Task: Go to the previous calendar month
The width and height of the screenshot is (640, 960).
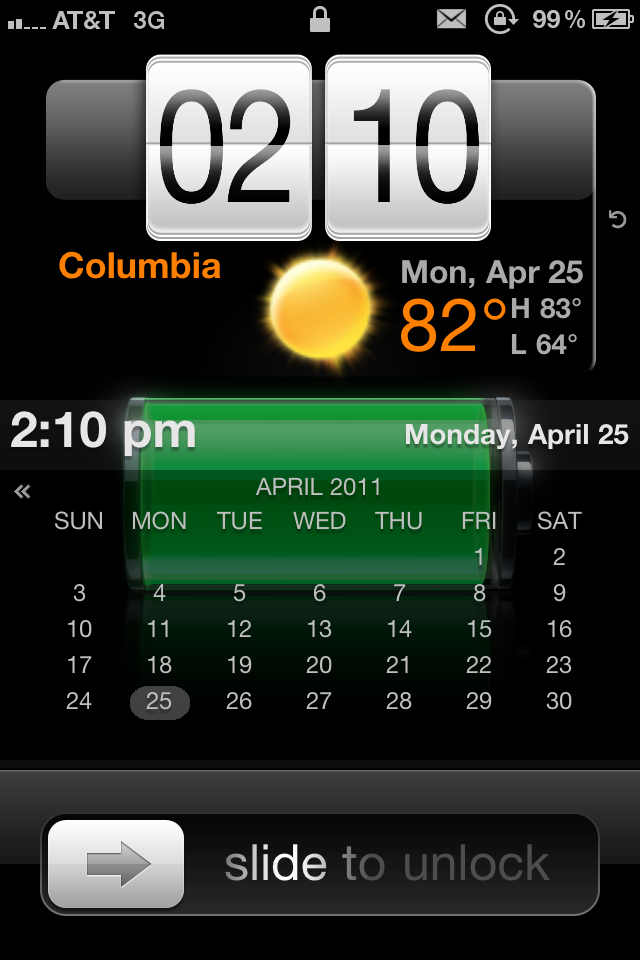Action: click(22, 491)
